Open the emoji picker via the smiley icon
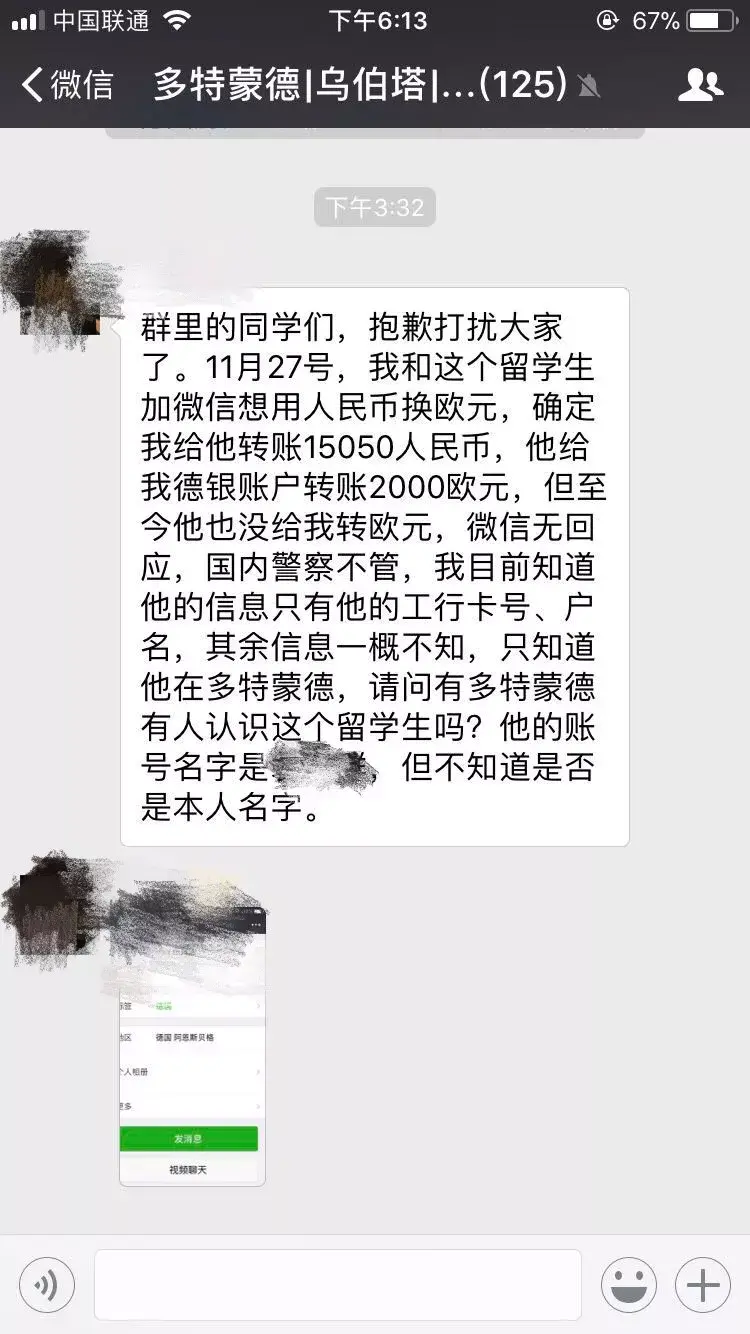750x1334 pixels. pos(627,1284)
